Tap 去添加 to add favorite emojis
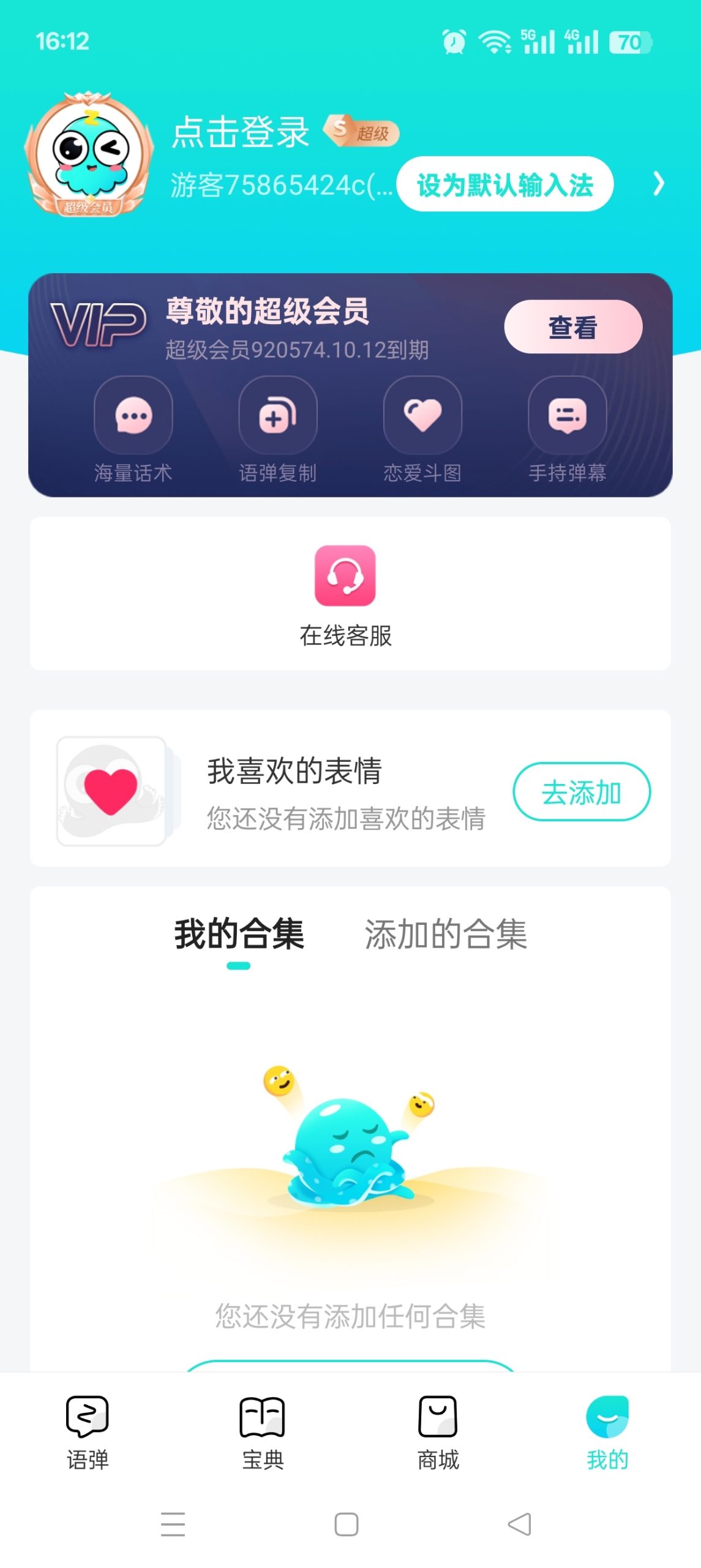This screenshot has height=1568, width=701. (x=582, y=792)
